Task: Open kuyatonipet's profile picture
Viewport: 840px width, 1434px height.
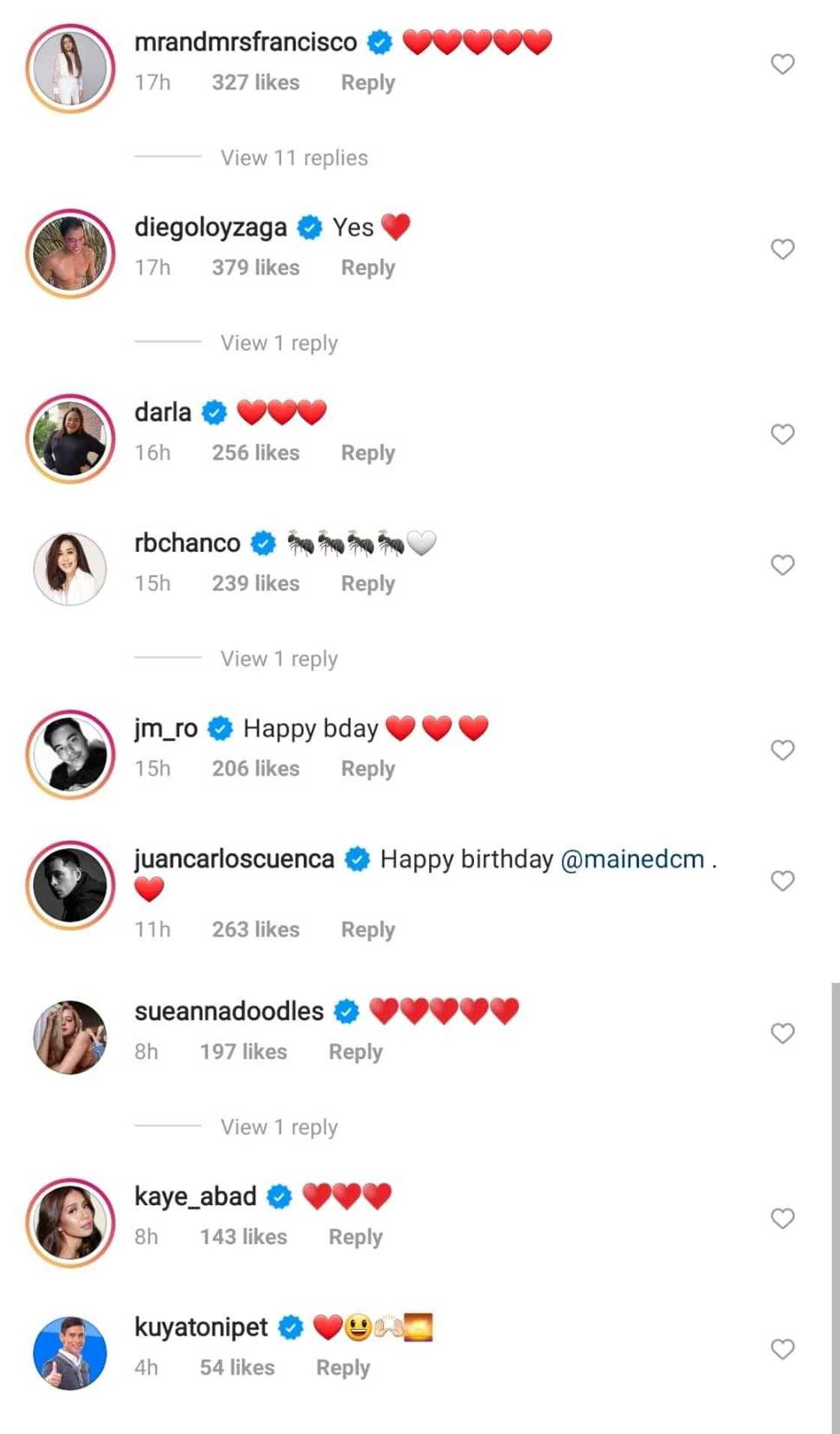Action: click(70, 1353)
